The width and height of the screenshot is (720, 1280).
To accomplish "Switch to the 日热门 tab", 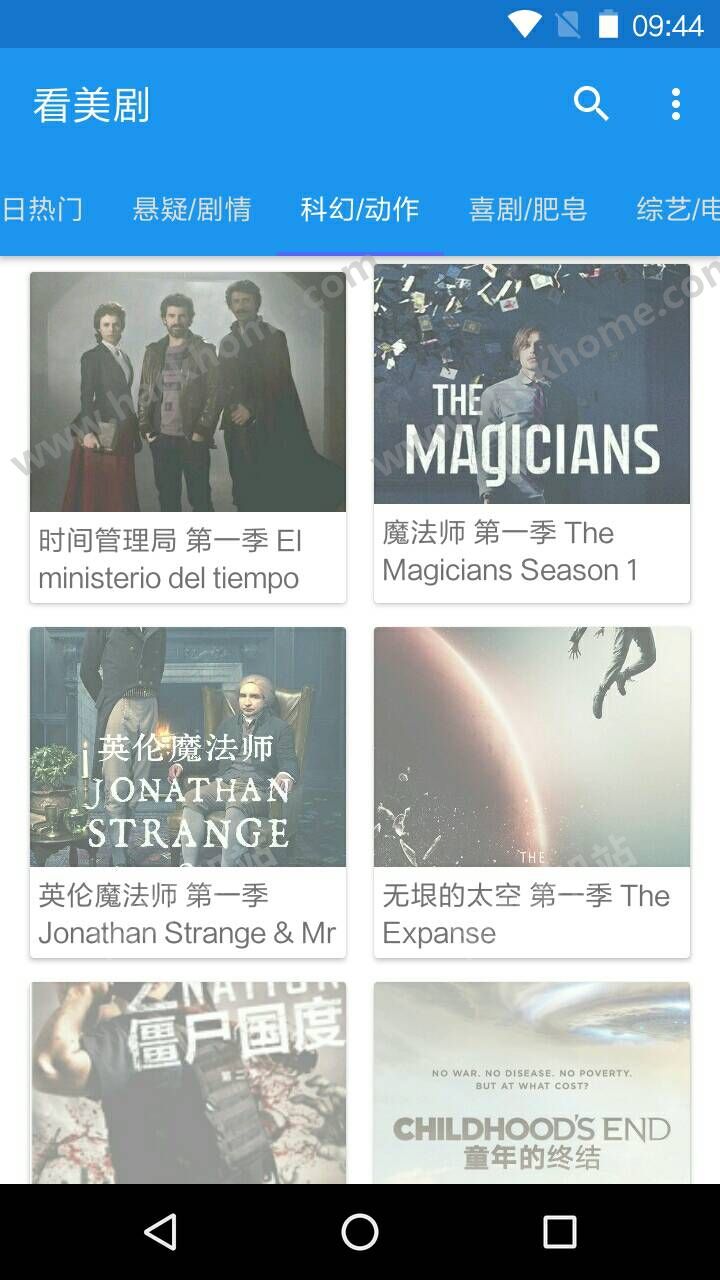I will tap(42, 209).
